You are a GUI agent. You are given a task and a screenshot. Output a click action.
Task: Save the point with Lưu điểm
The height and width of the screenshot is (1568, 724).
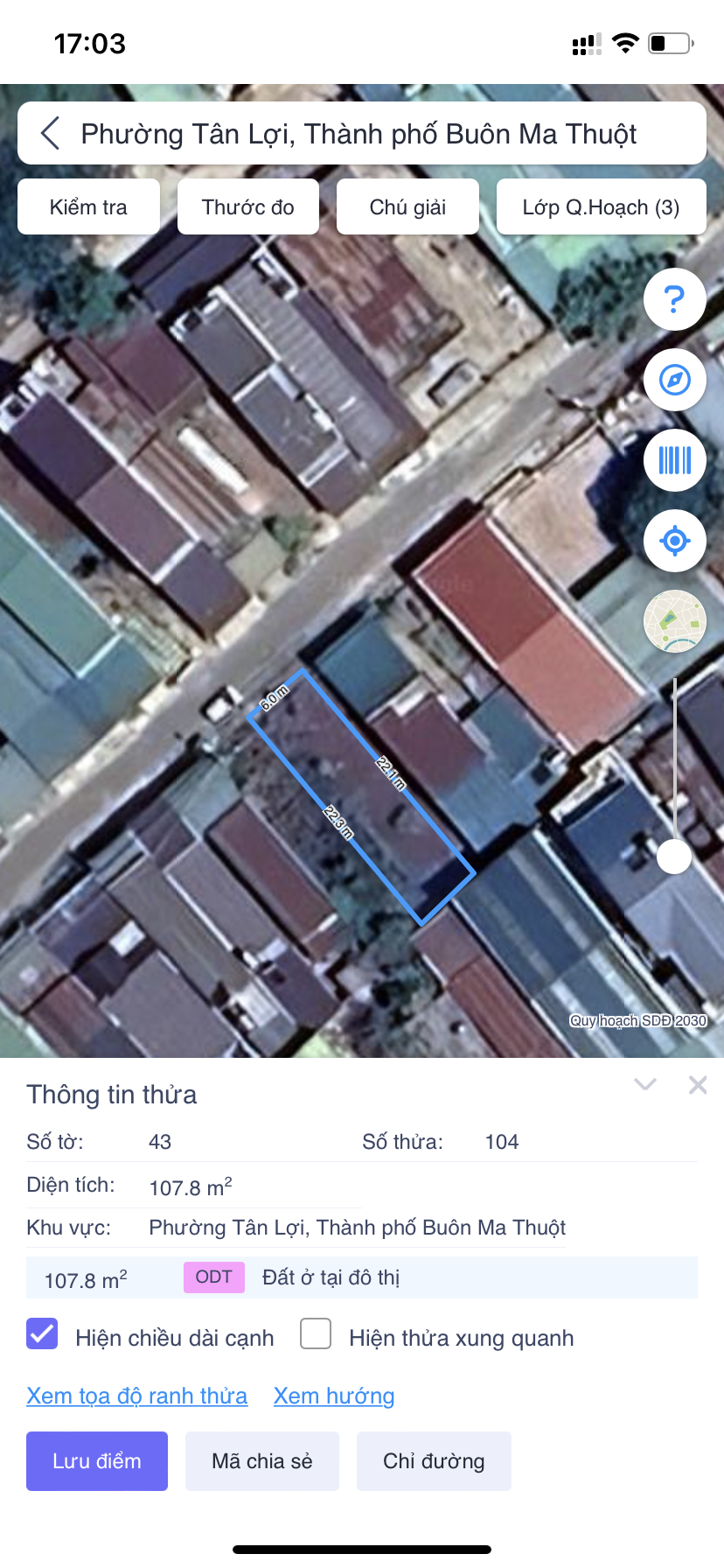pyautogui.click(x=97, y=1461)
